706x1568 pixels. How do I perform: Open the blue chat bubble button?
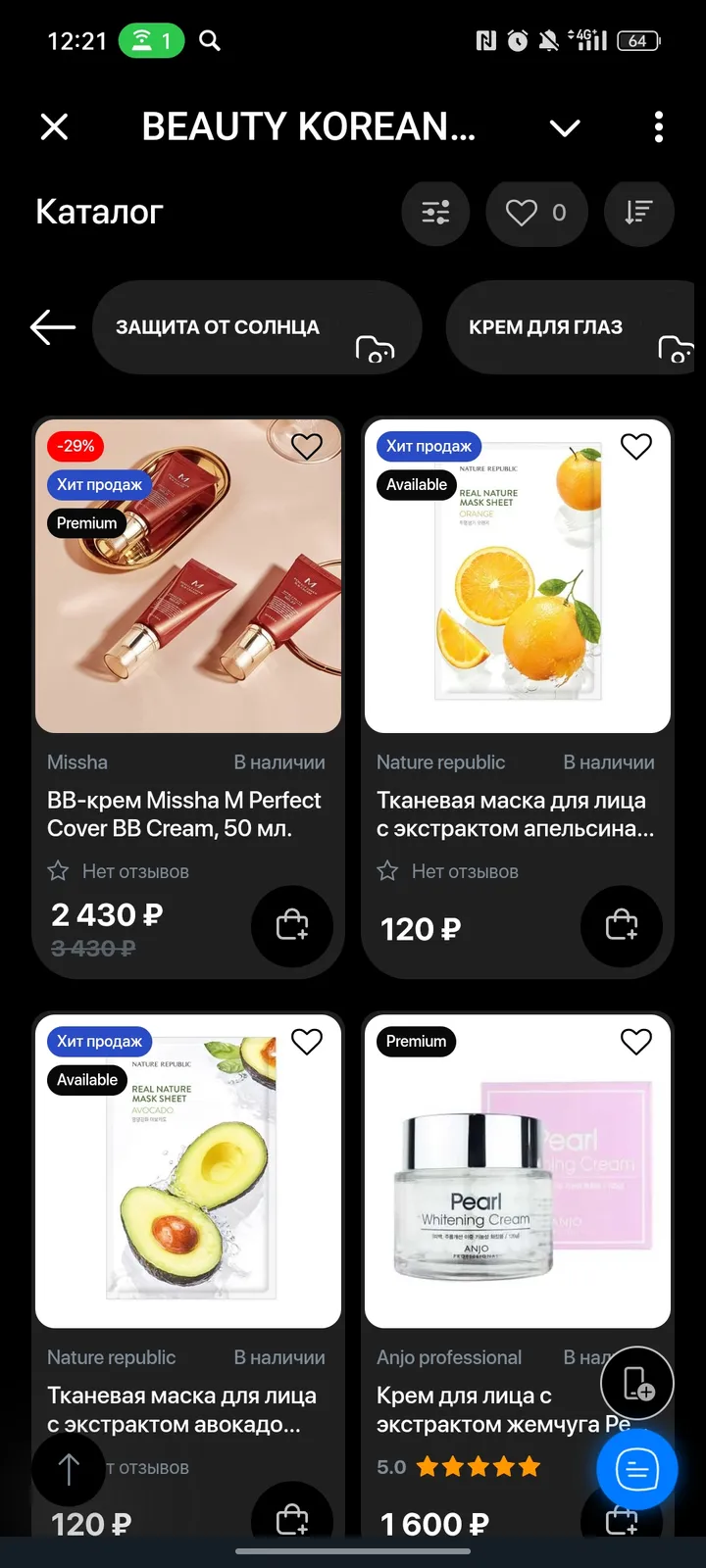pyautogui.click(x=636, y=1468)
